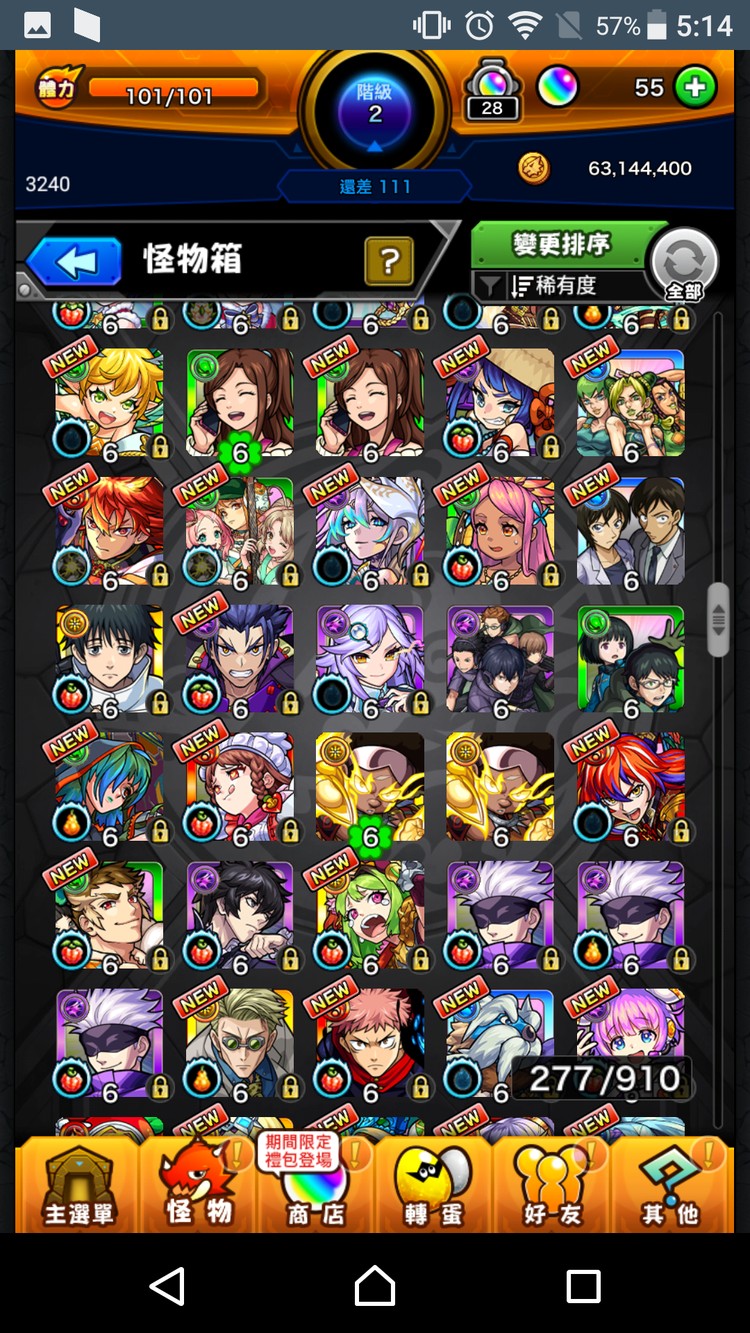Open the 商店 shop tab
Screen dimensions: 750x1333
[316, 1187]
